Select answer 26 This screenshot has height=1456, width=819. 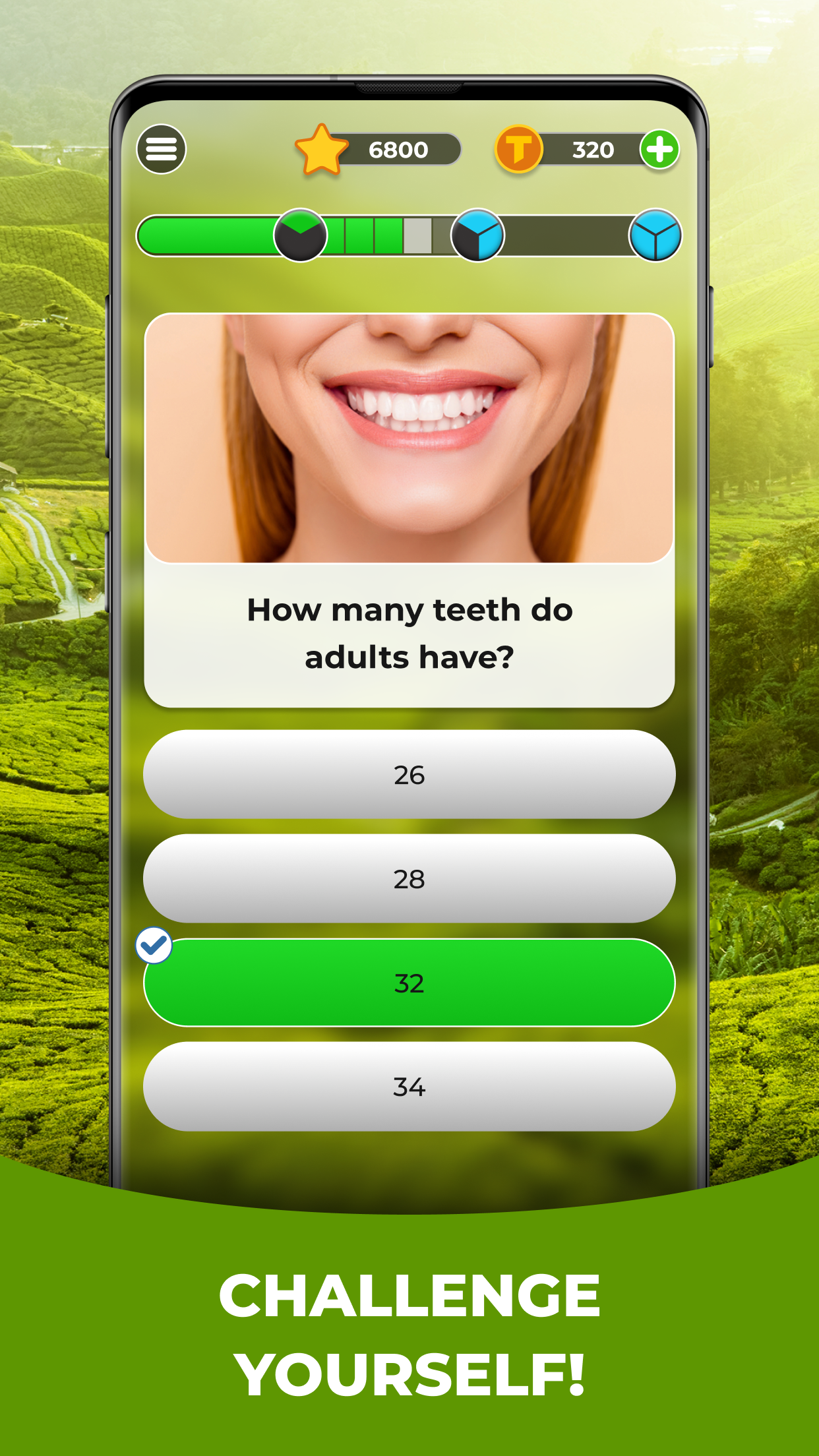409,775
